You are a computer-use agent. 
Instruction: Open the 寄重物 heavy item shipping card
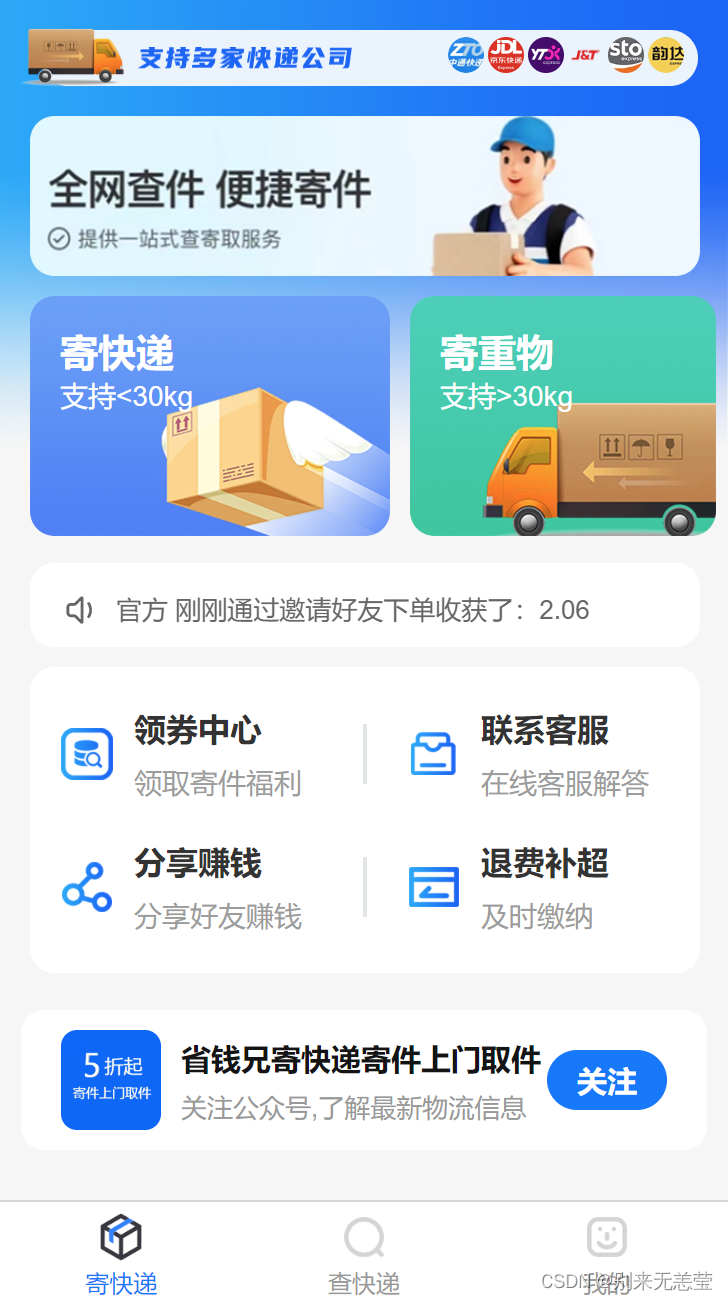563,416
